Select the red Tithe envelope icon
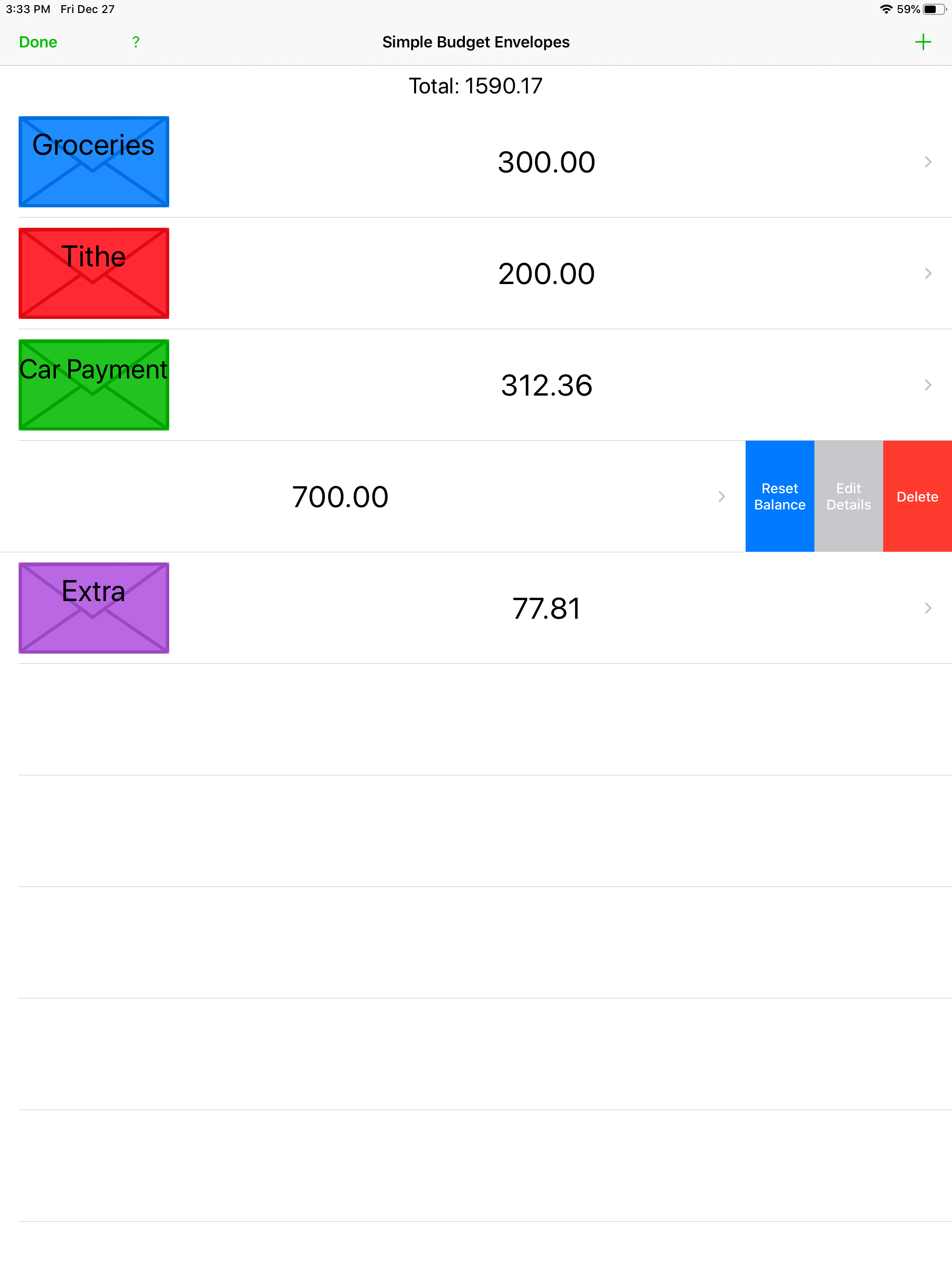The image size is (952, 1270). (93, 273)
